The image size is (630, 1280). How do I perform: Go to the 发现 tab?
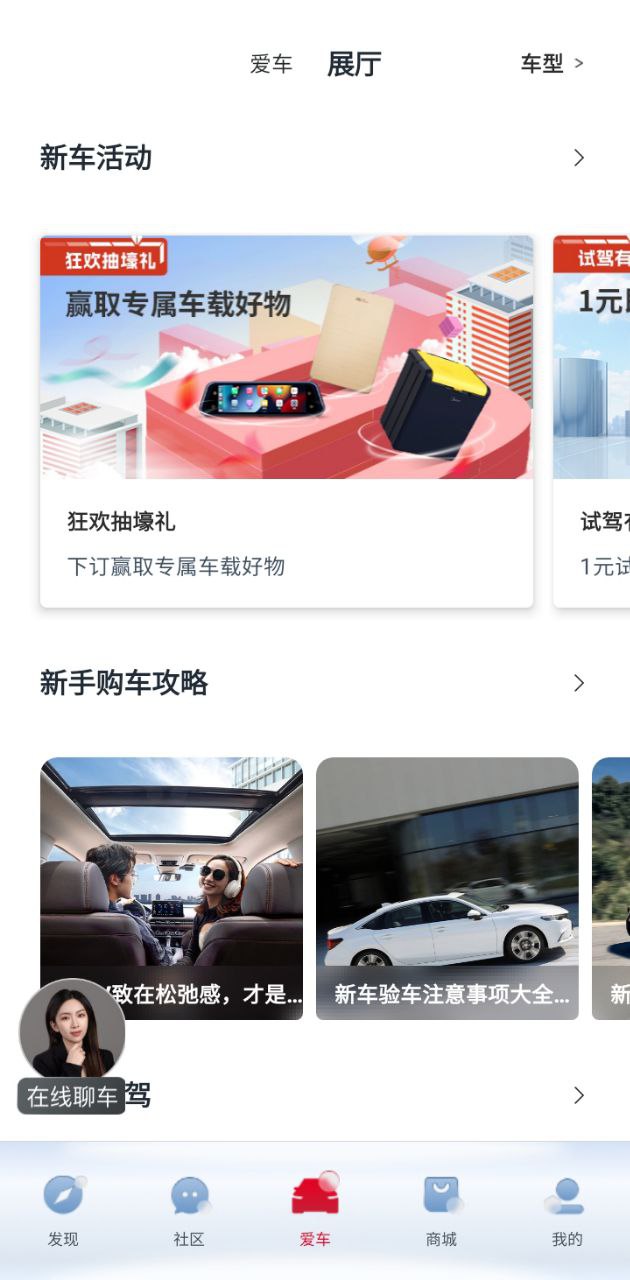63,1210
